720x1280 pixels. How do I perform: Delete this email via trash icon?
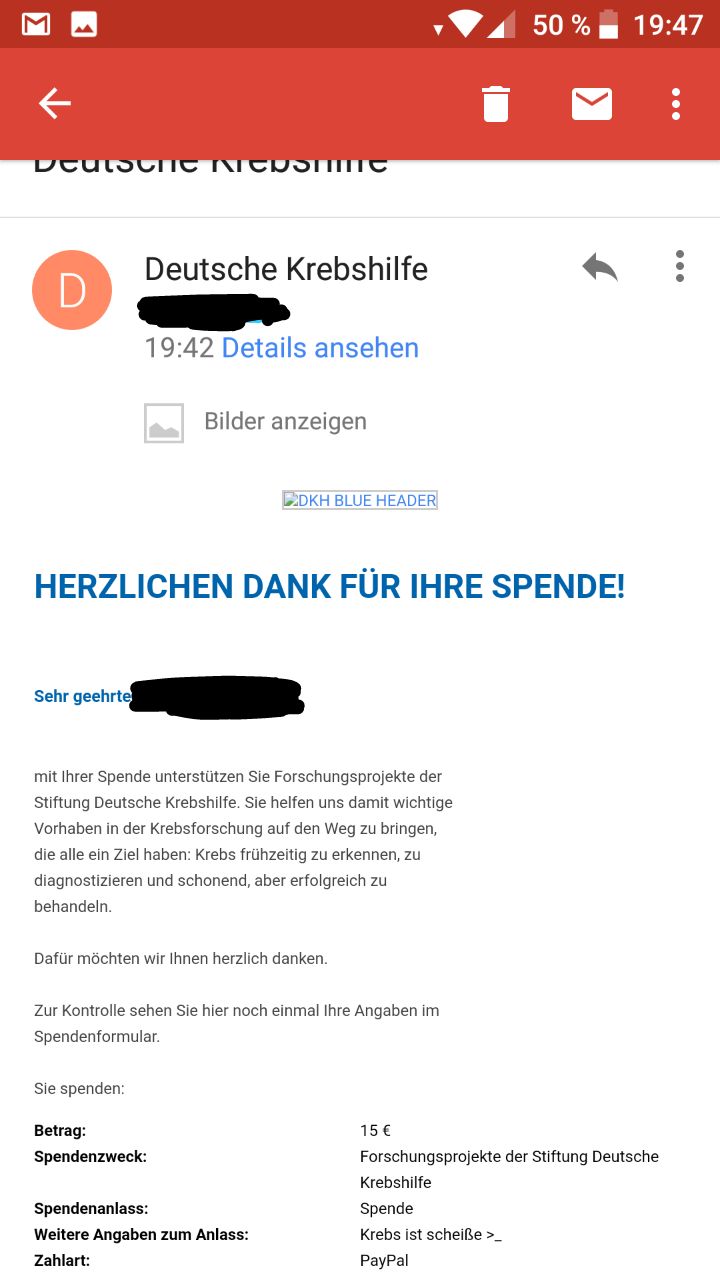click(496, 104)
